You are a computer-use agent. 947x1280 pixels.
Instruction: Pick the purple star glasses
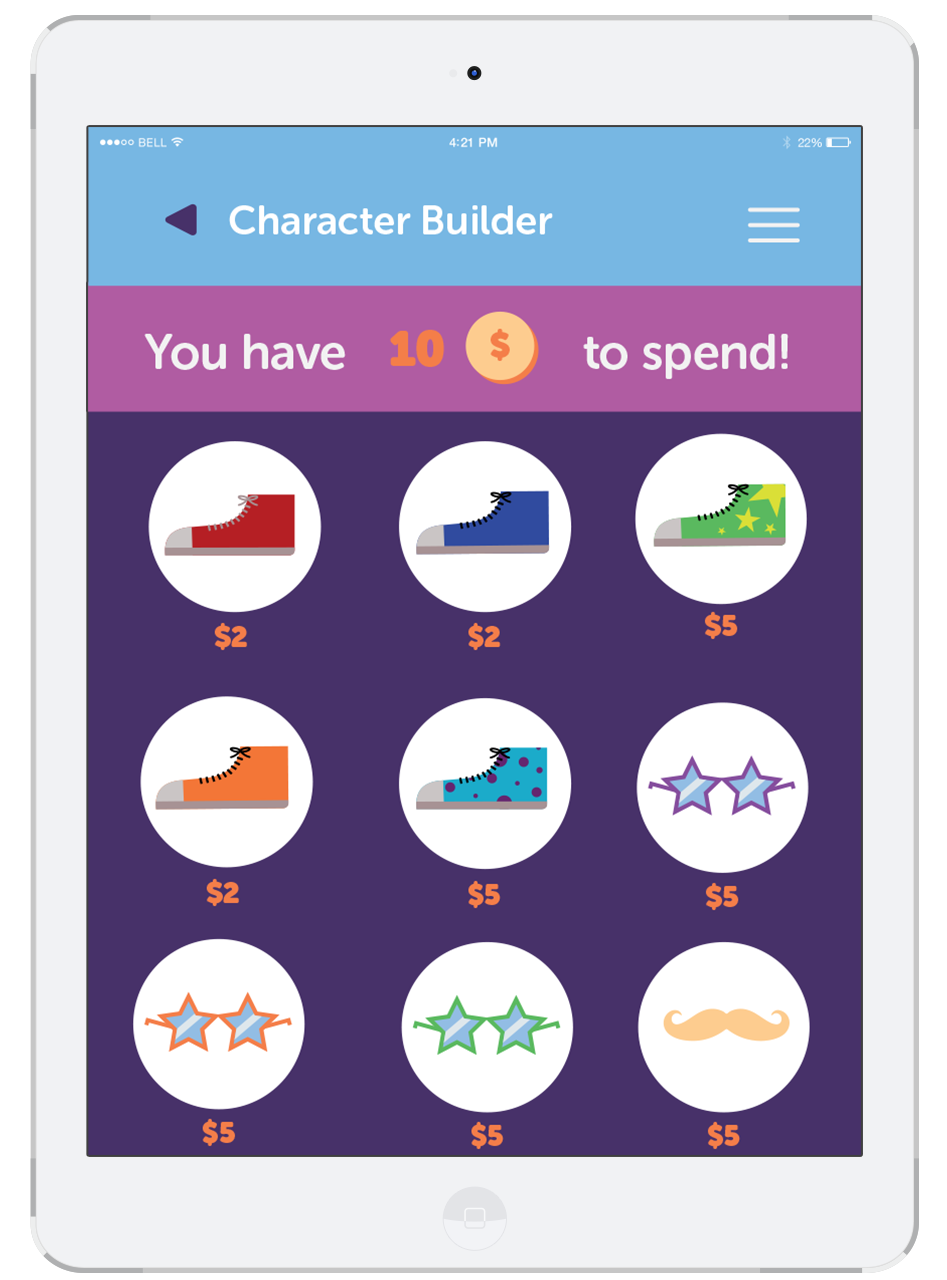(x=722, y=787)
